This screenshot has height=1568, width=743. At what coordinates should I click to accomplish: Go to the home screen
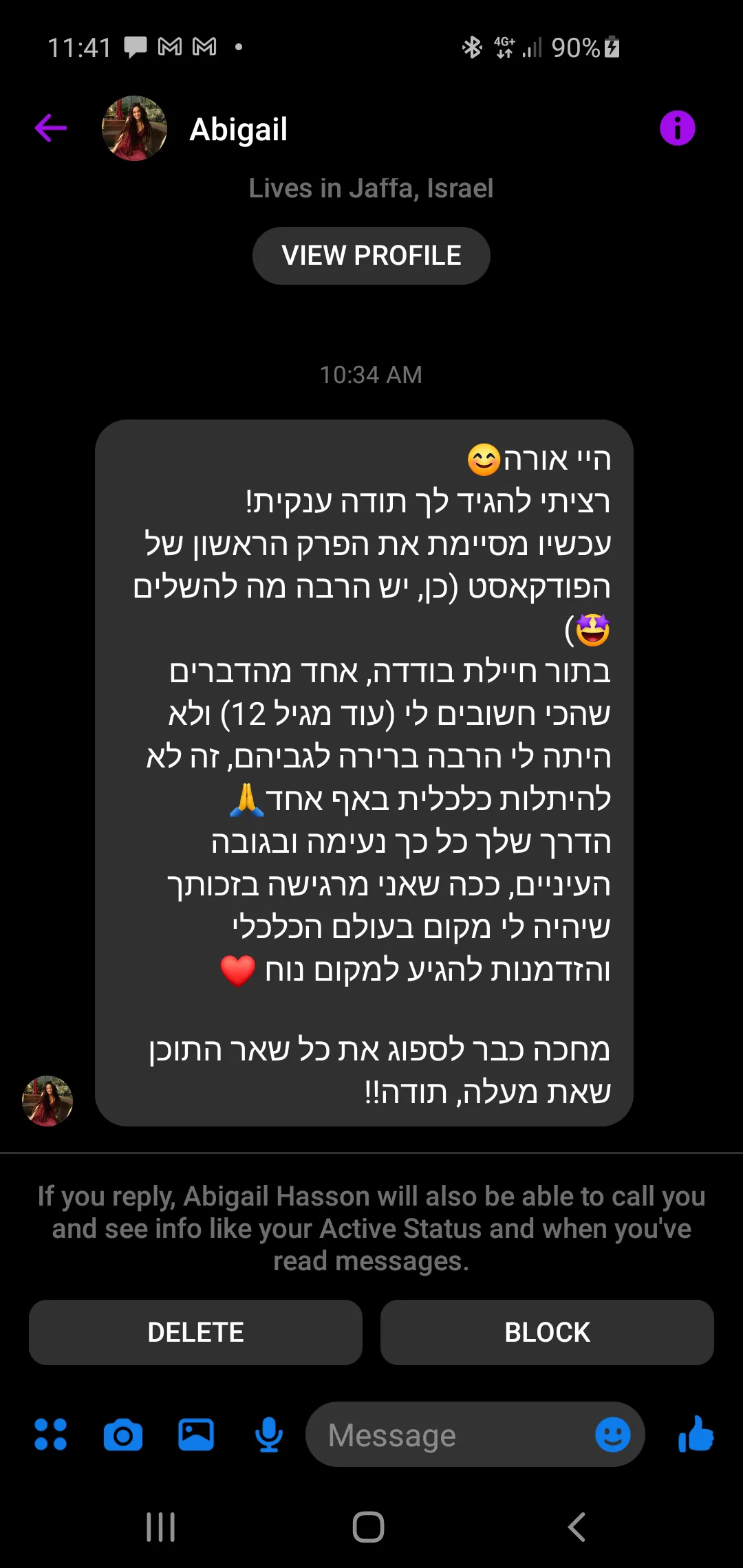369,1527
